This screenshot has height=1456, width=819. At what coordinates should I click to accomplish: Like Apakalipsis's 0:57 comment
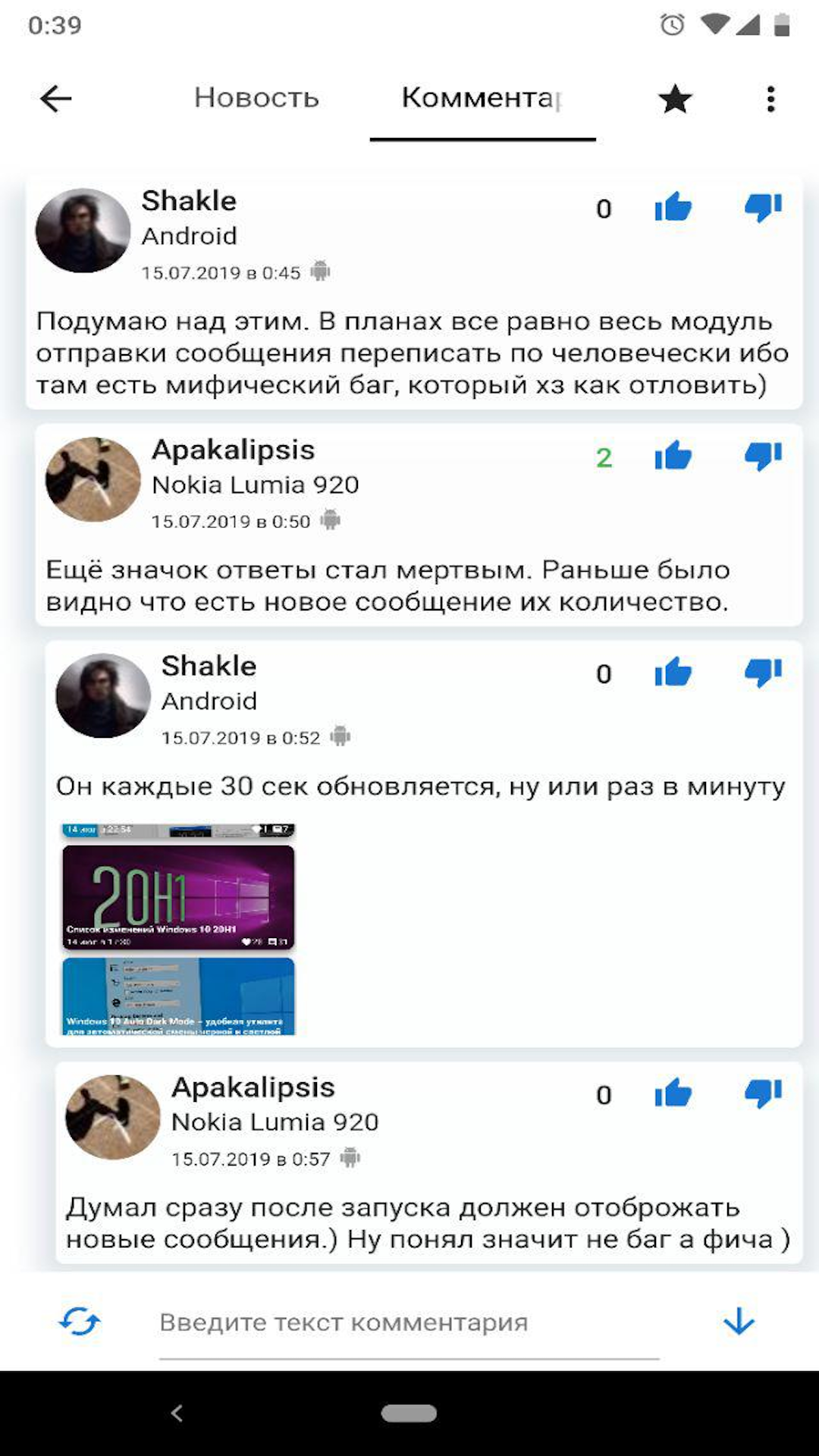point(673,1094)
